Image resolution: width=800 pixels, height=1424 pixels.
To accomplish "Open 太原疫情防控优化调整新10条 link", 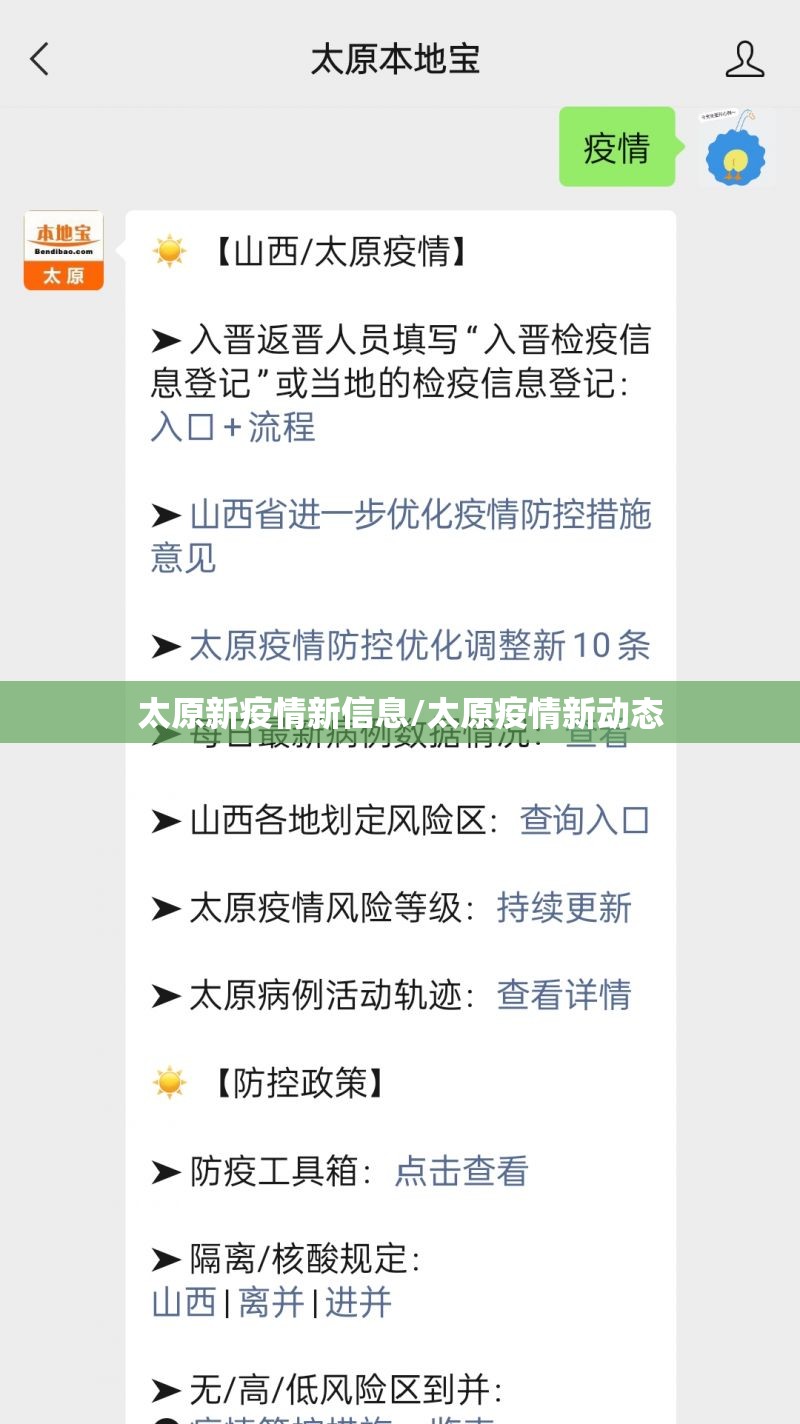I will 420,646.
